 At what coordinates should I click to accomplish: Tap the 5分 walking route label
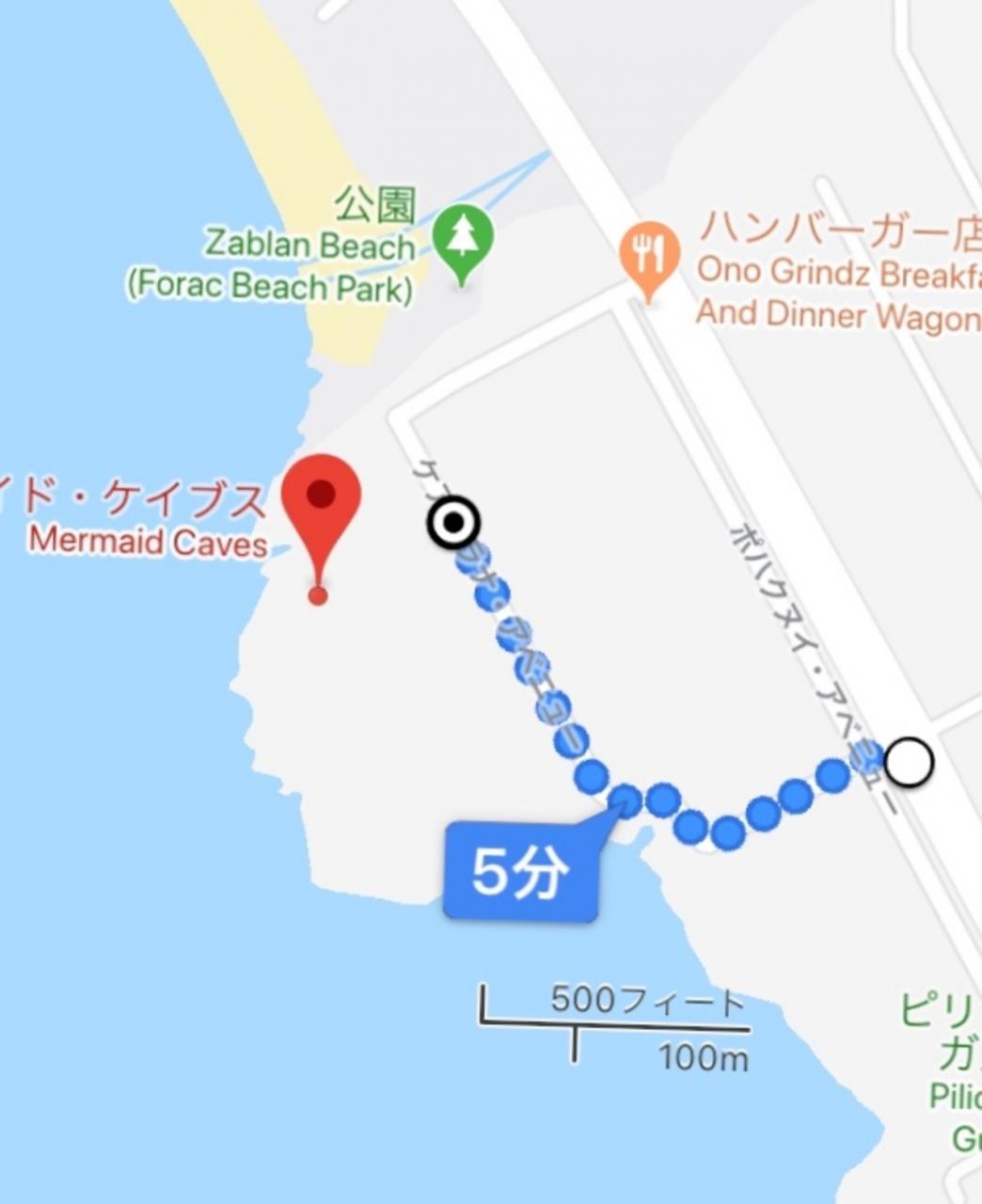[520, 873]
